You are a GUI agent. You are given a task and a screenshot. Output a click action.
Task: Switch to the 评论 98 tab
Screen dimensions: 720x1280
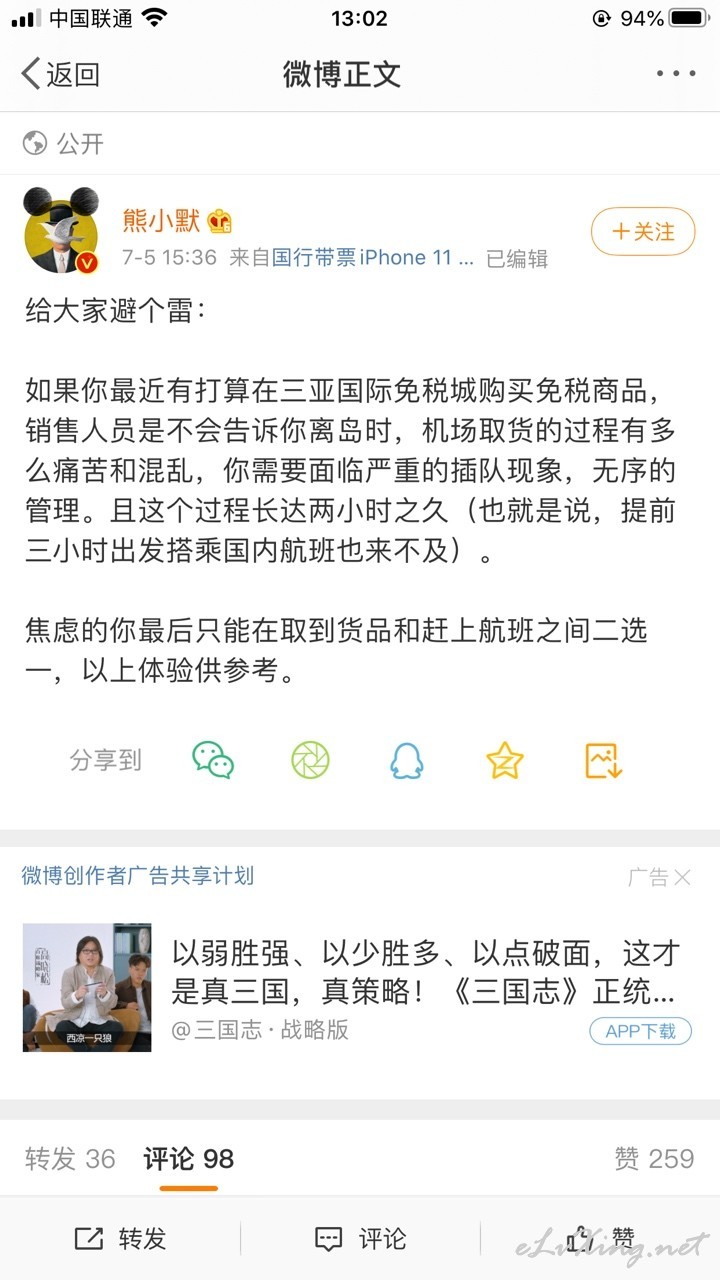click(x=189, y=1159)
